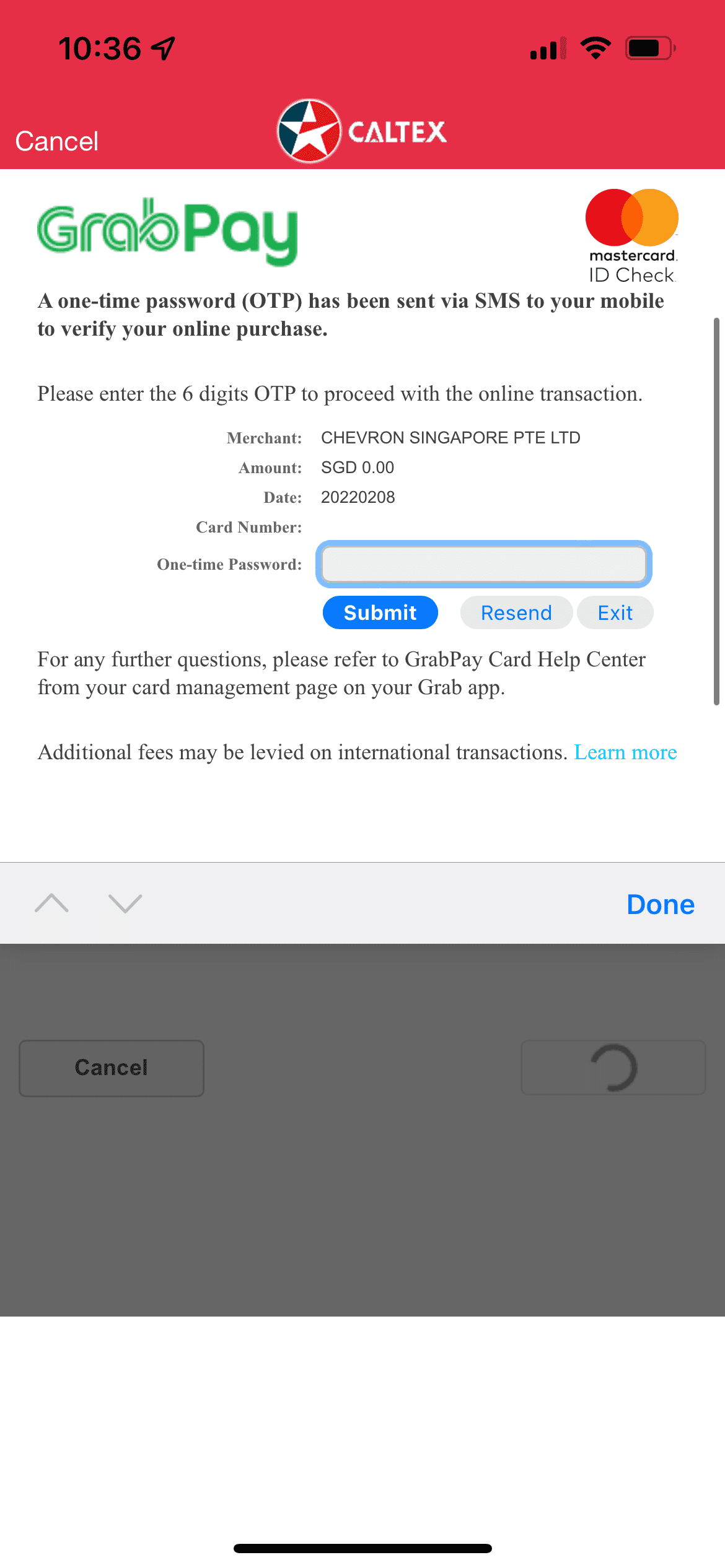Tap Done on the keyboard toolbar
The width and height of the screenshot is (725, 1568).
click(660, 904)
